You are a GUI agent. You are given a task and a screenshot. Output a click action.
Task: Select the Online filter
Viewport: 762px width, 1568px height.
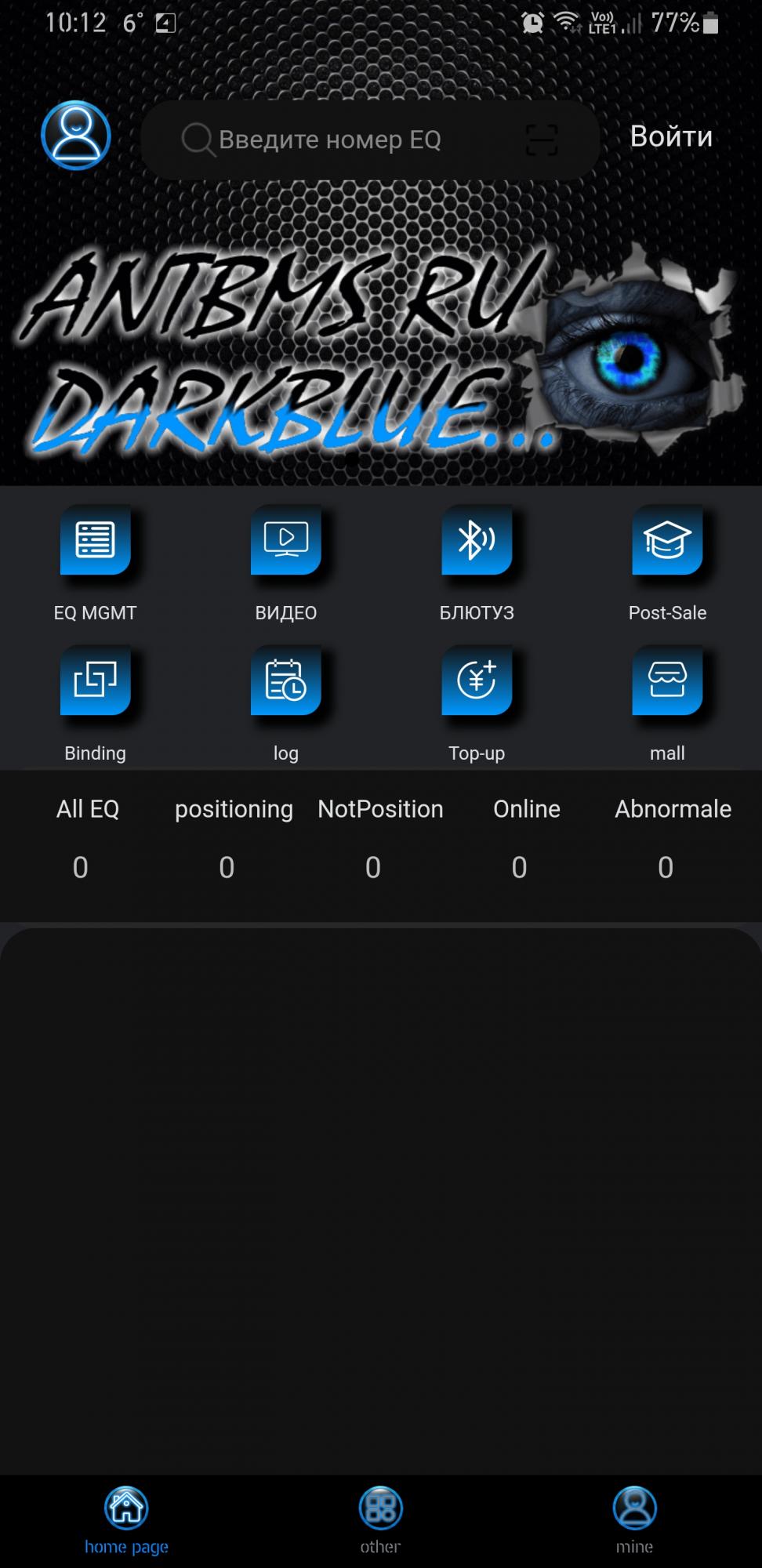tap(526, 837)
